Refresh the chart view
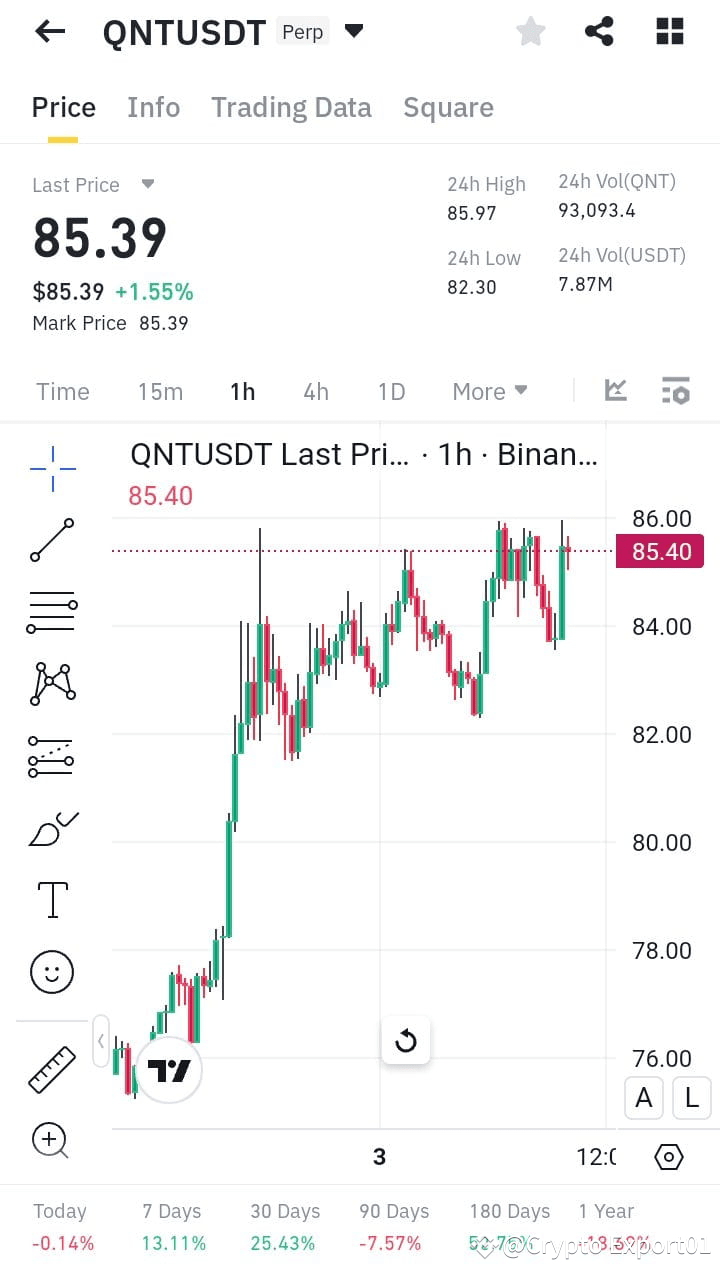The width and height of the screenshot is (720, 1268). [405, 1040]
